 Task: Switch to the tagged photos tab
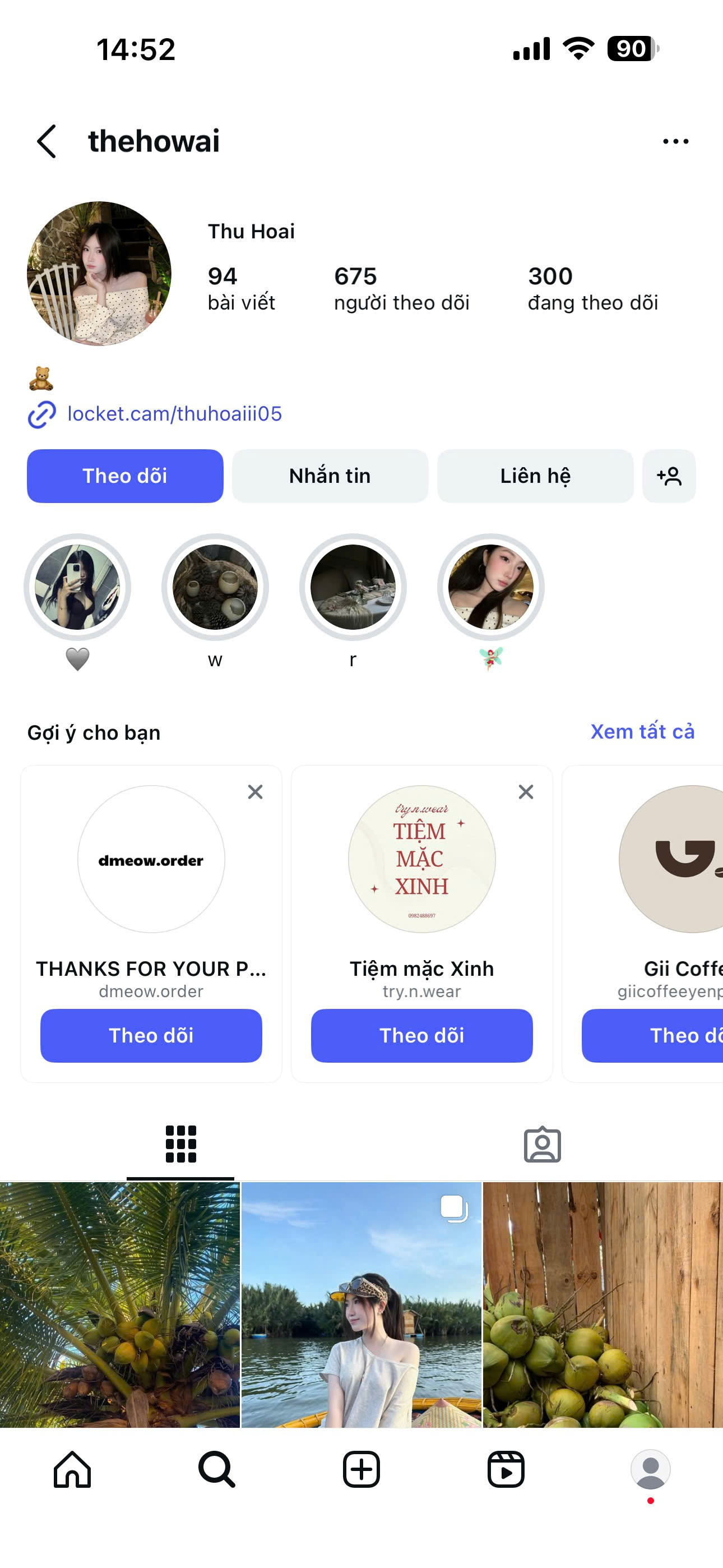pos(543,1145)
